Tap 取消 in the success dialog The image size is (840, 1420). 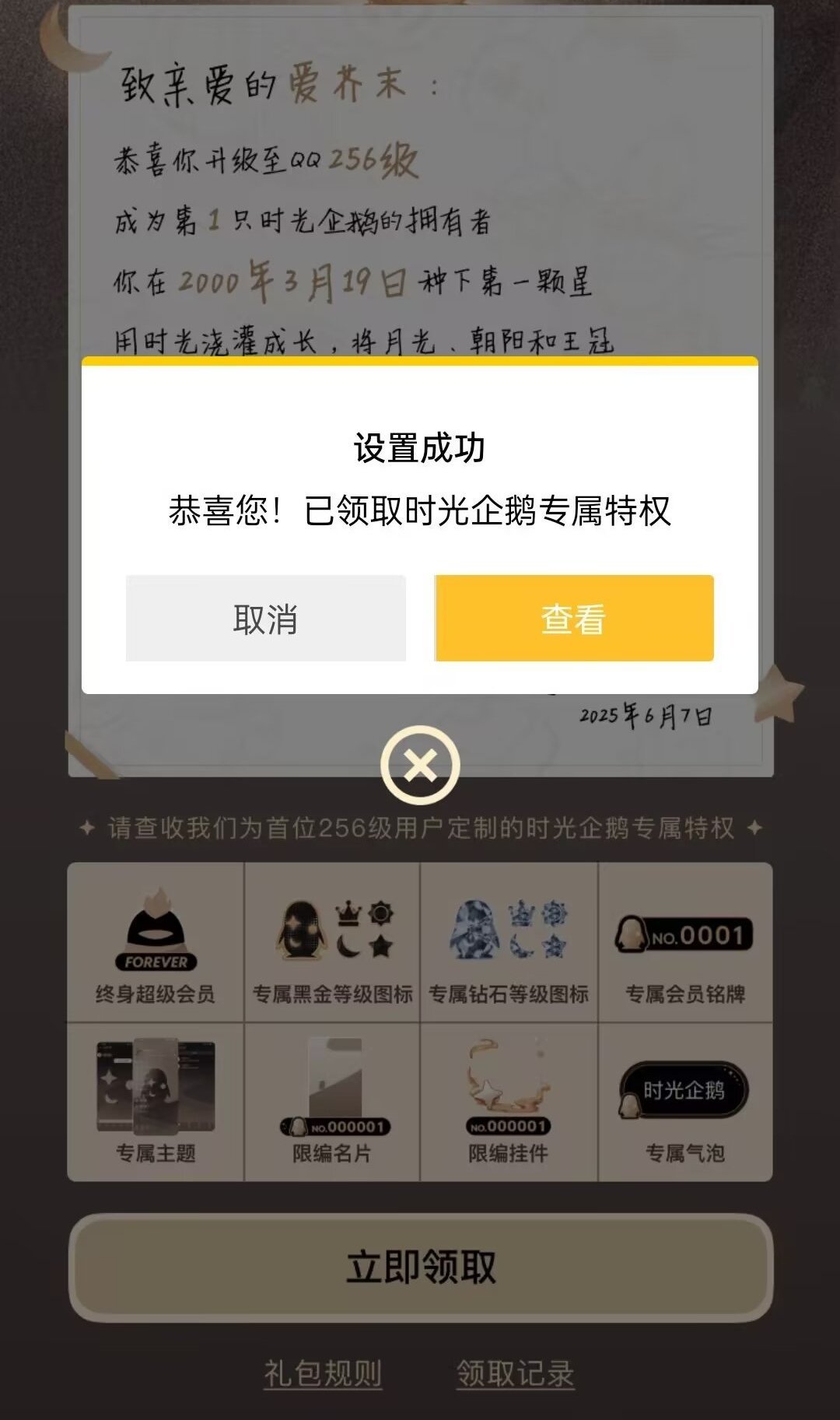pyautogui.click(x=265, y=619)
